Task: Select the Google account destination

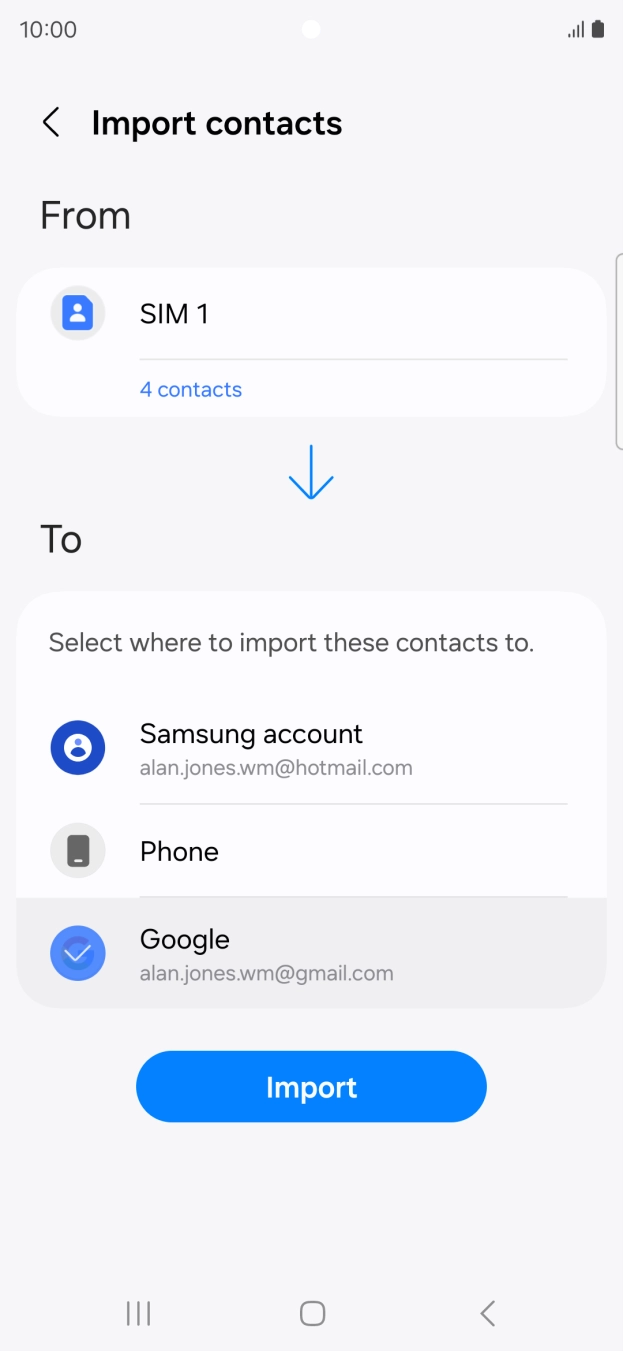Action: [x=310, y=953]
